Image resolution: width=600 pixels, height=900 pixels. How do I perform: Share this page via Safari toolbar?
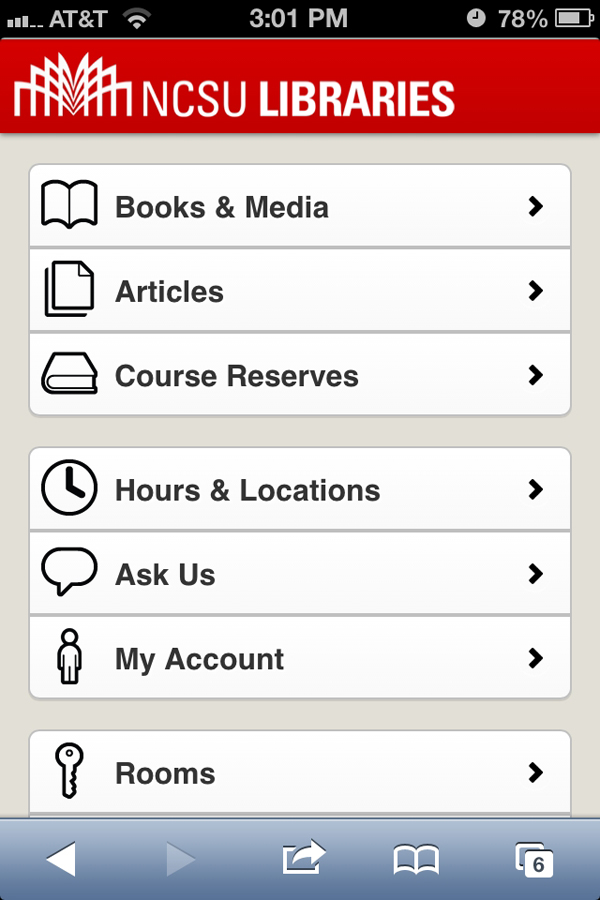(x=304, y=858)
